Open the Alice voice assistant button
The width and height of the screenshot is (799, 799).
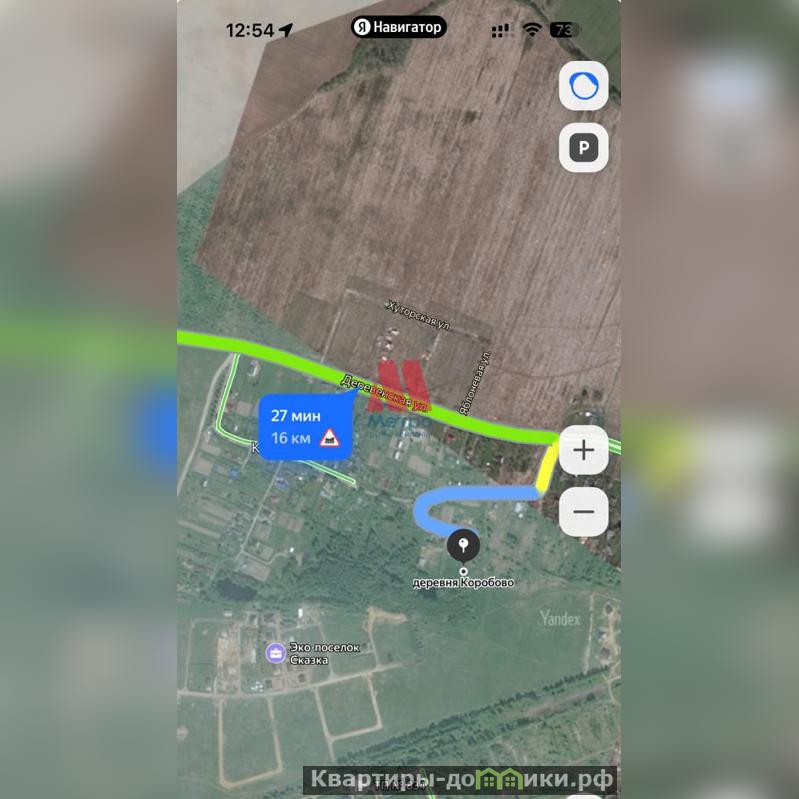[583, 88]
